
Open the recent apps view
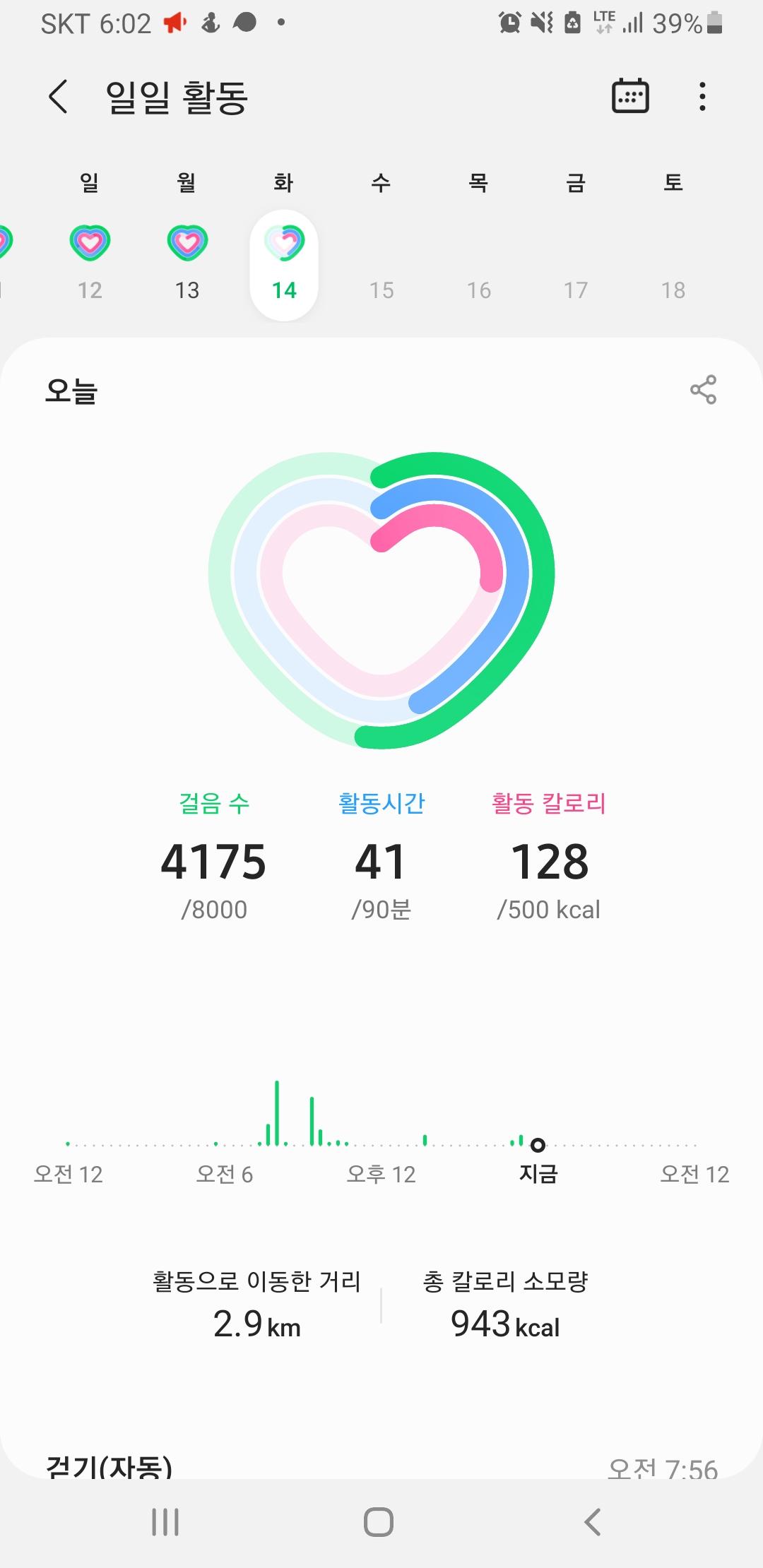click(165, 1522)
